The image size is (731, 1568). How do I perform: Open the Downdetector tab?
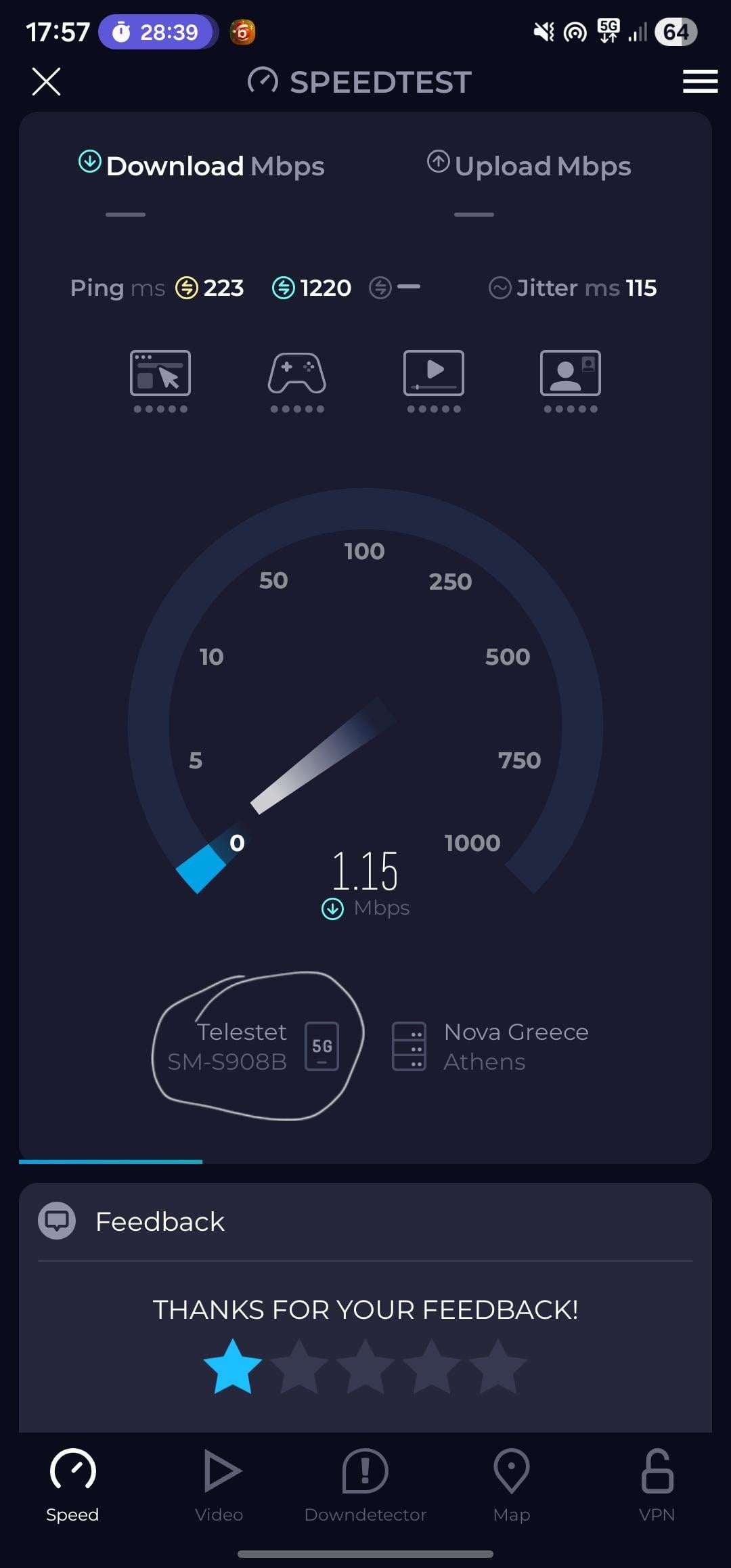click(365, 1486)
